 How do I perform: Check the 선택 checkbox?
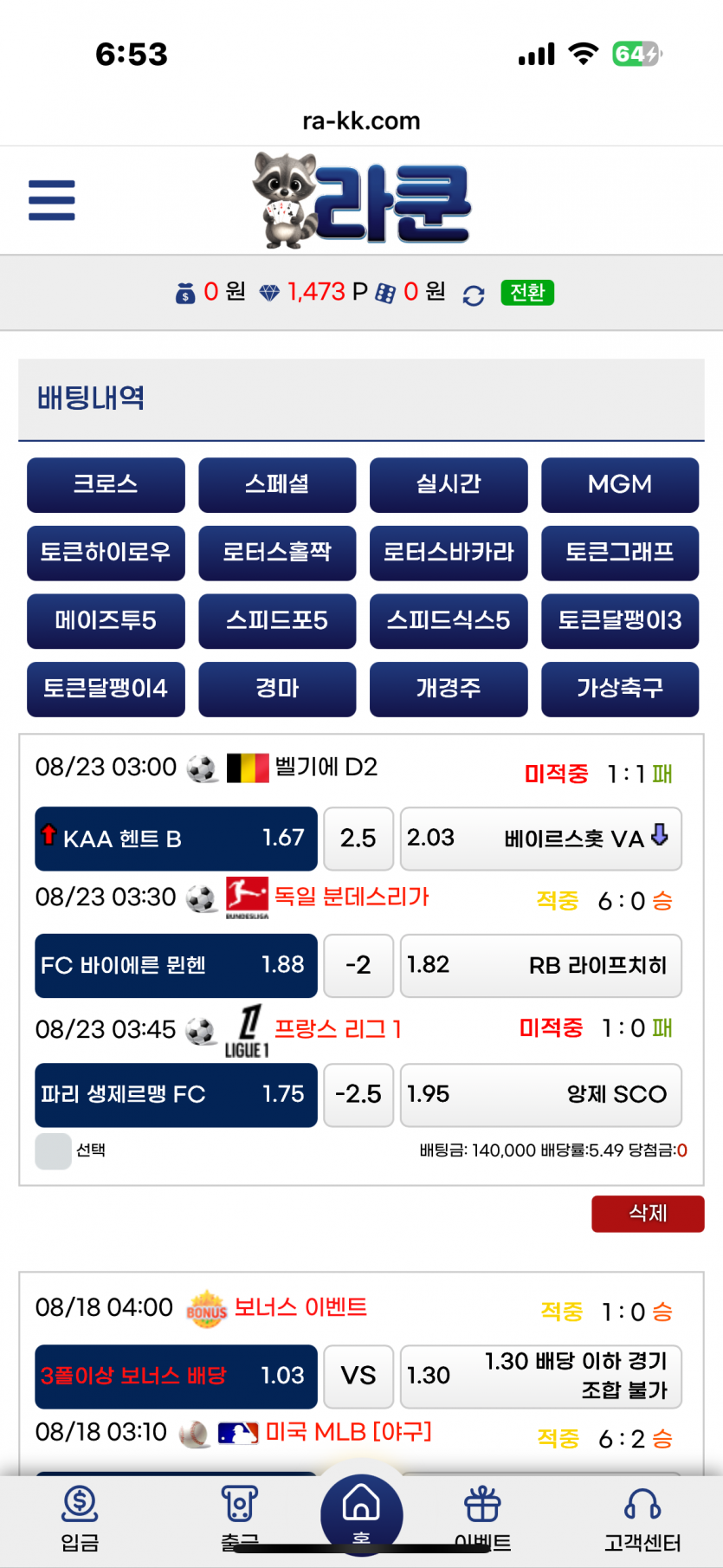coord(53,1150)
